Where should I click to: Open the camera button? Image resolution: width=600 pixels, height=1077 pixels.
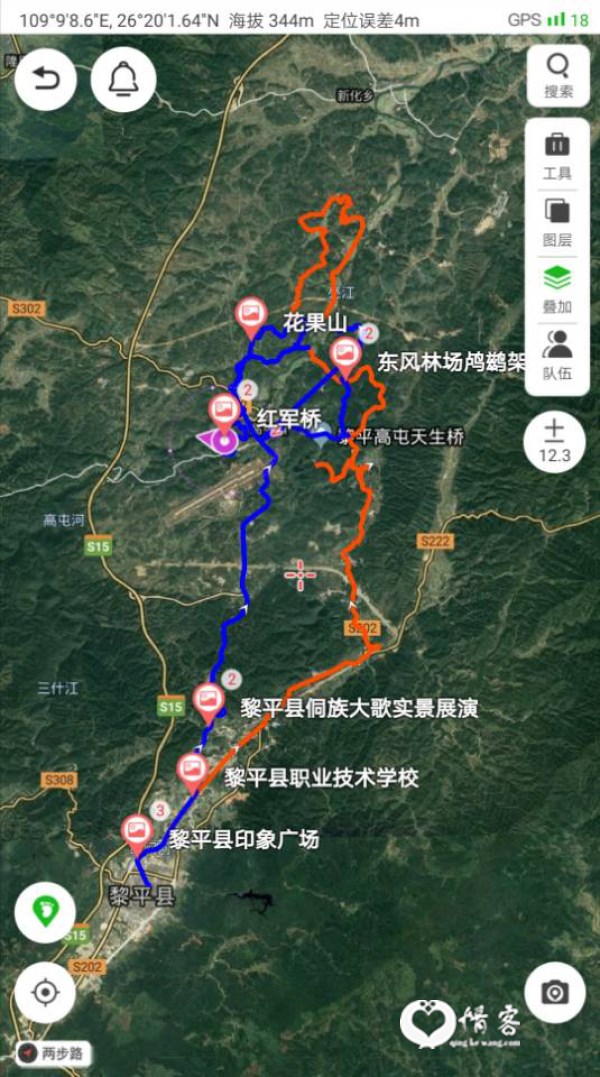click(x=554, y=992)
